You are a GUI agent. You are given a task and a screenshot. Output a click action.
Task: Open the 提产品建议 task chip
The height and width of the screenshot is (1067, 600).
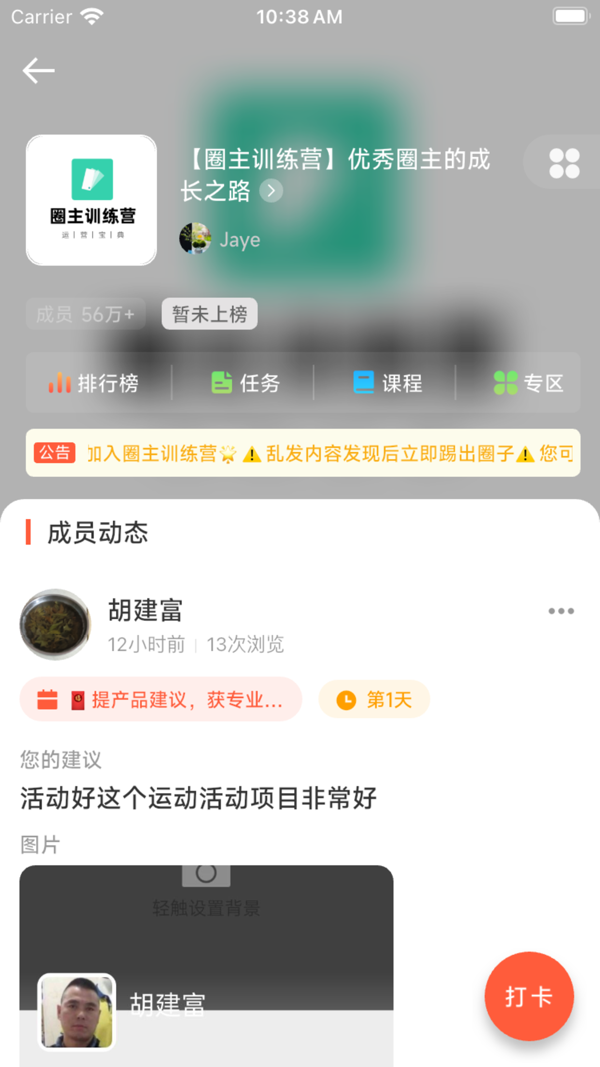[x=161, y=699]
